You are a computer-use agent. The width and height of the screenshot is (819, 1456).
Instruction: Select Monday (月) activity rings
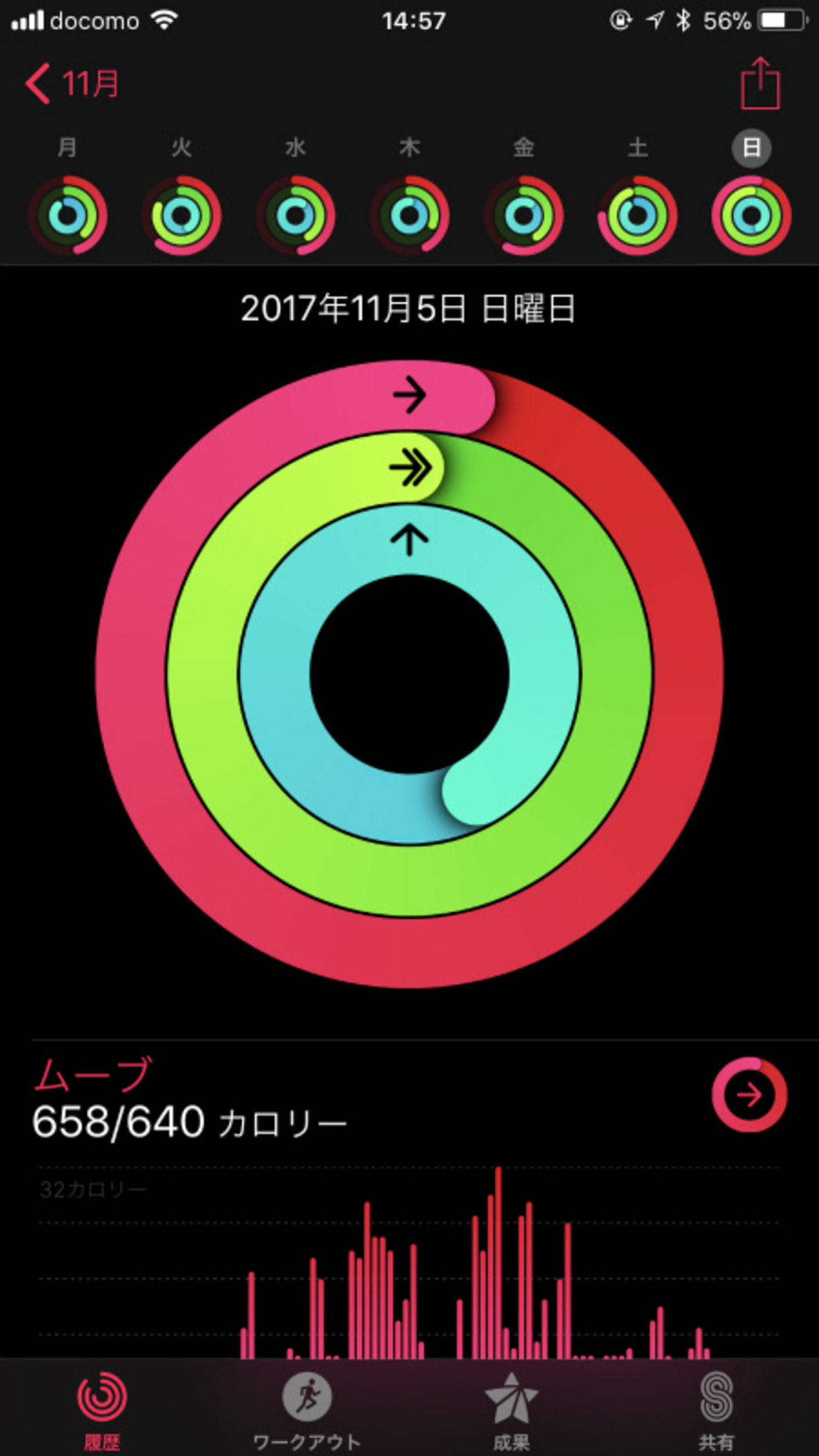point(67,215)
